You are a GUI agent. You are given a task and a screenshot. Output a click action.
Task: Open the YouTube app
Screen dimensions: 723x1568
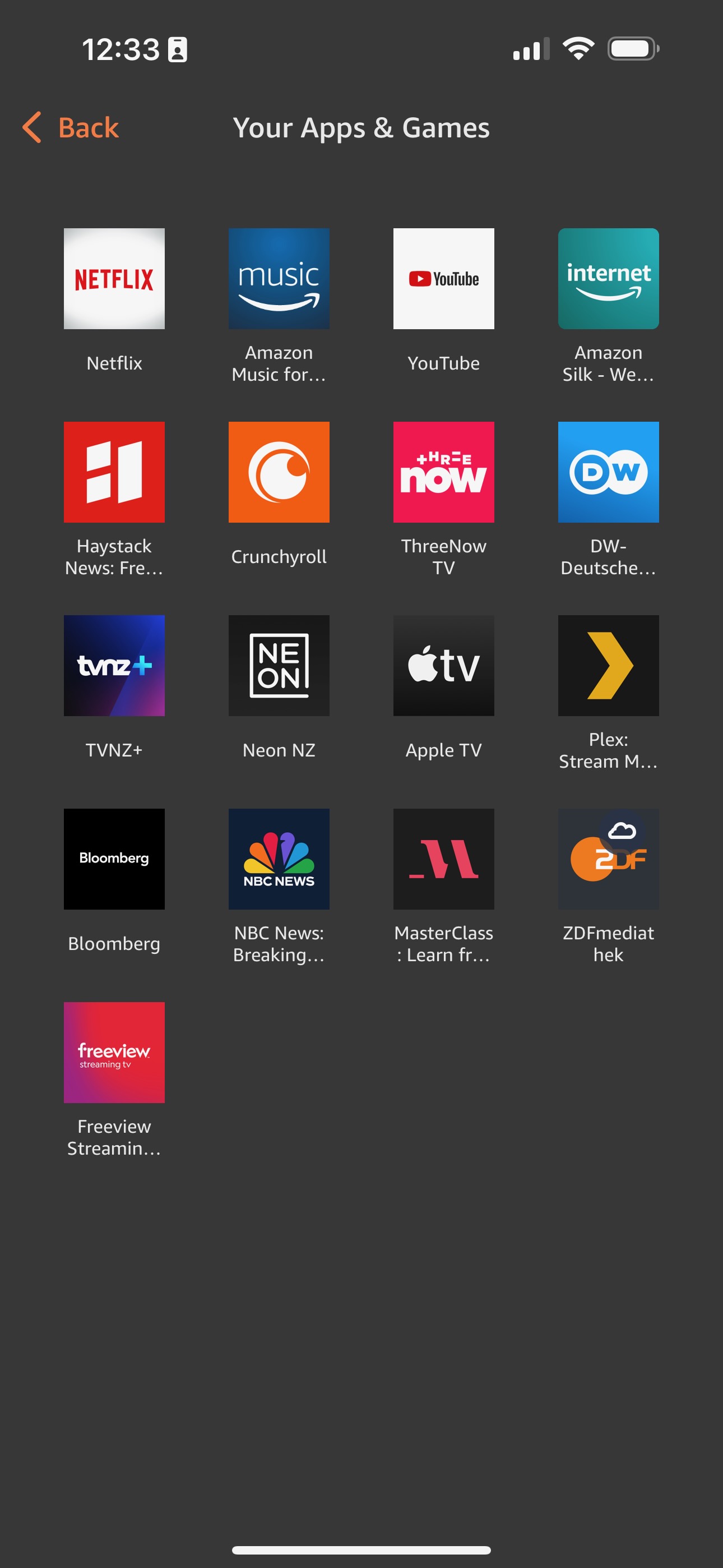coord(443,279)
